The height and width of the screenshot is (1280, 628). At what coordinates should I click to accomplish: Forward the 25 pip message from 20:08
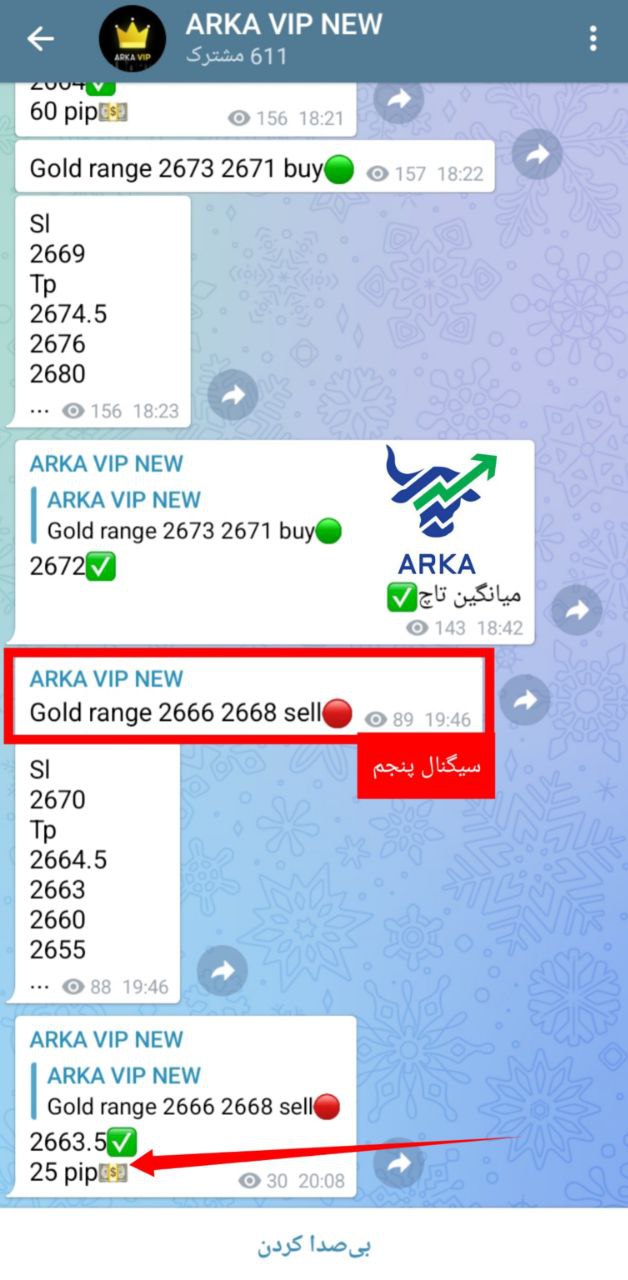click(x=399, y=1163)
